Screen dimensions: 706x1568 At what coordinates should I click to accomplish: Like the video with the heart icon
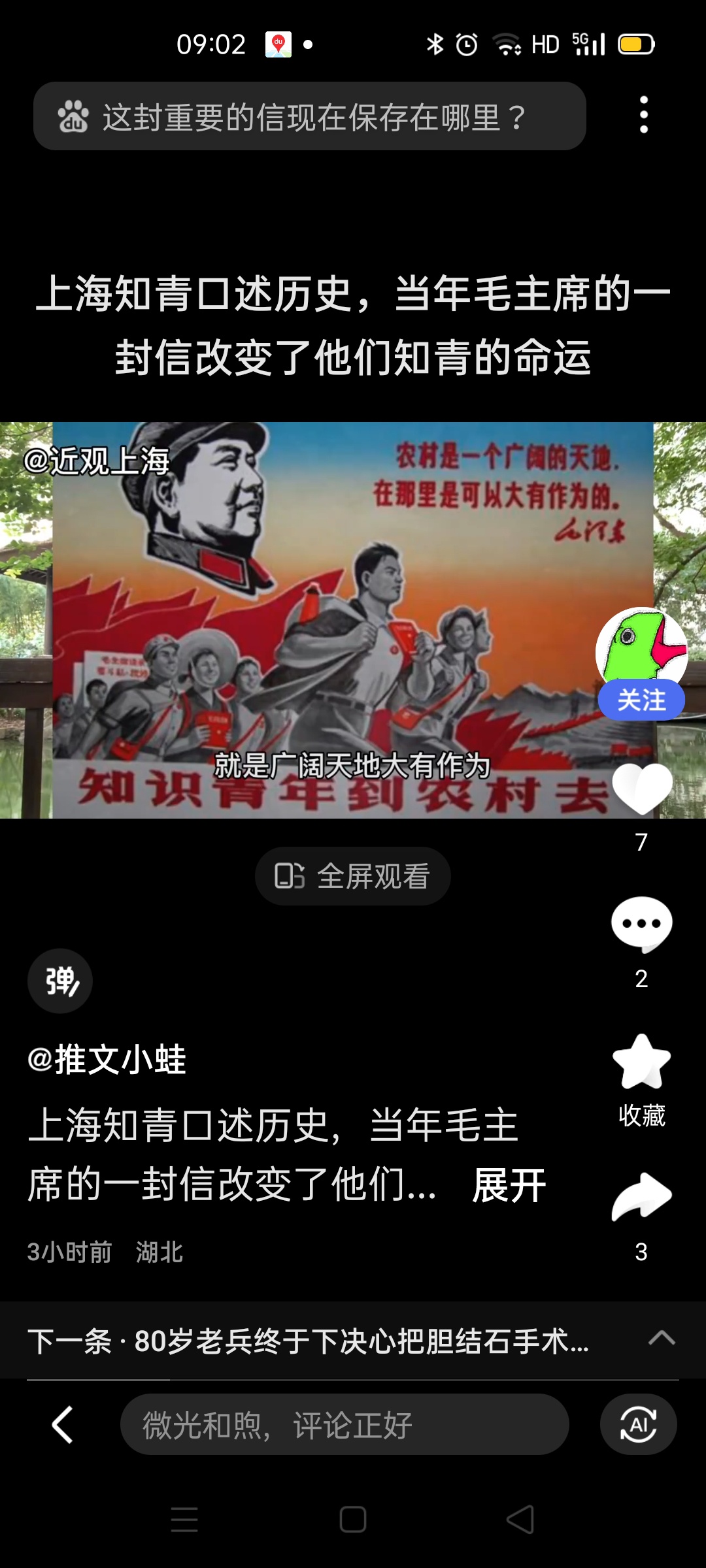[641, 789]
